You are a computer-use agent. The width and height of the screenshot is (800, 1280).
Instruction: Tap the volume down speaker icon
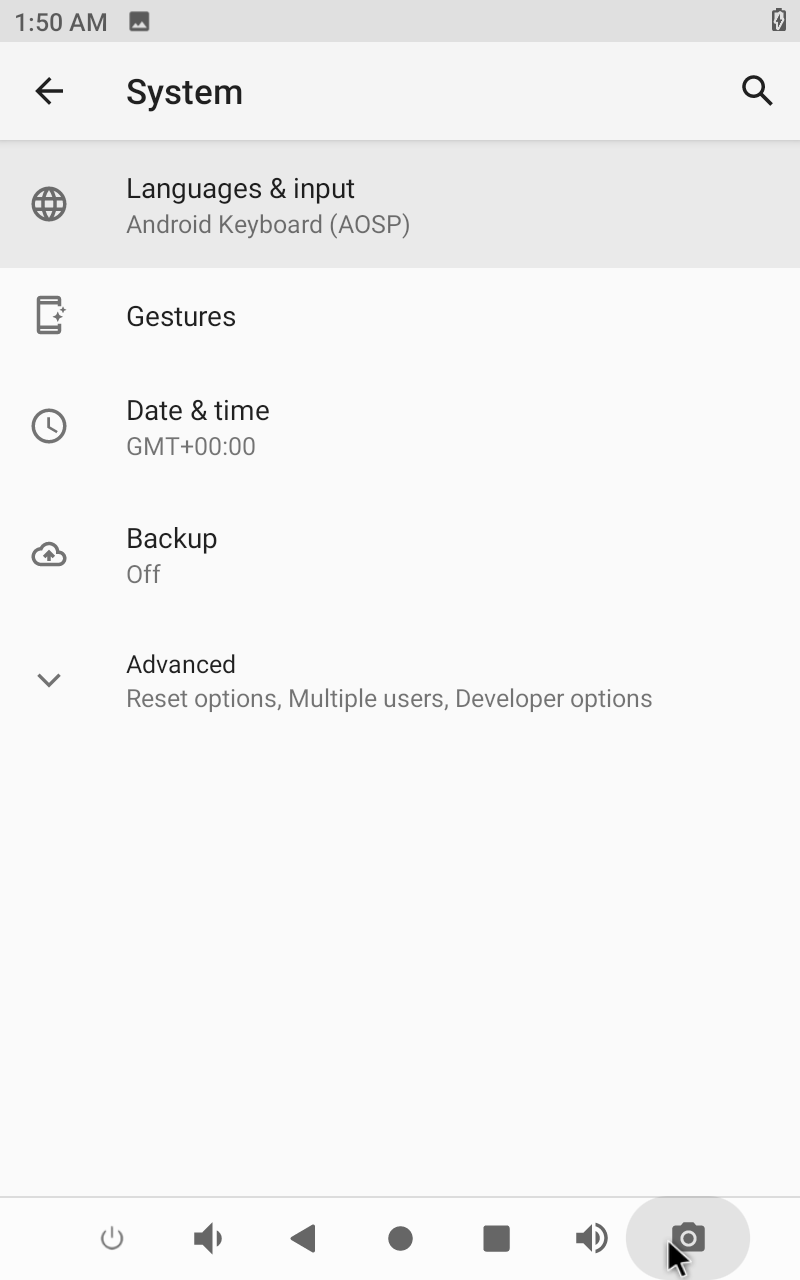[x=207, y=1237]
